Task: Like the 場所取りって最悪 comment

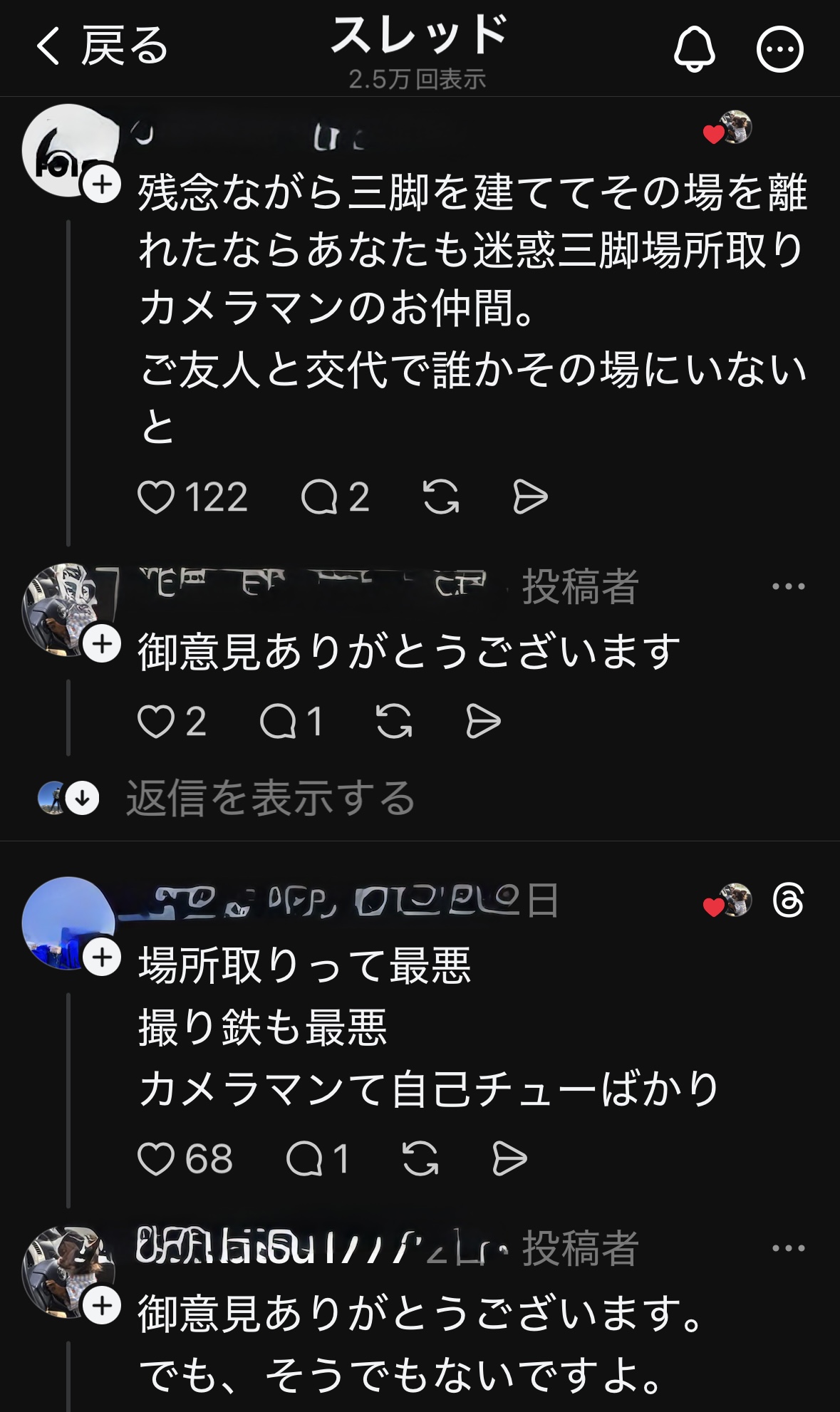Action: point(156,1159)
